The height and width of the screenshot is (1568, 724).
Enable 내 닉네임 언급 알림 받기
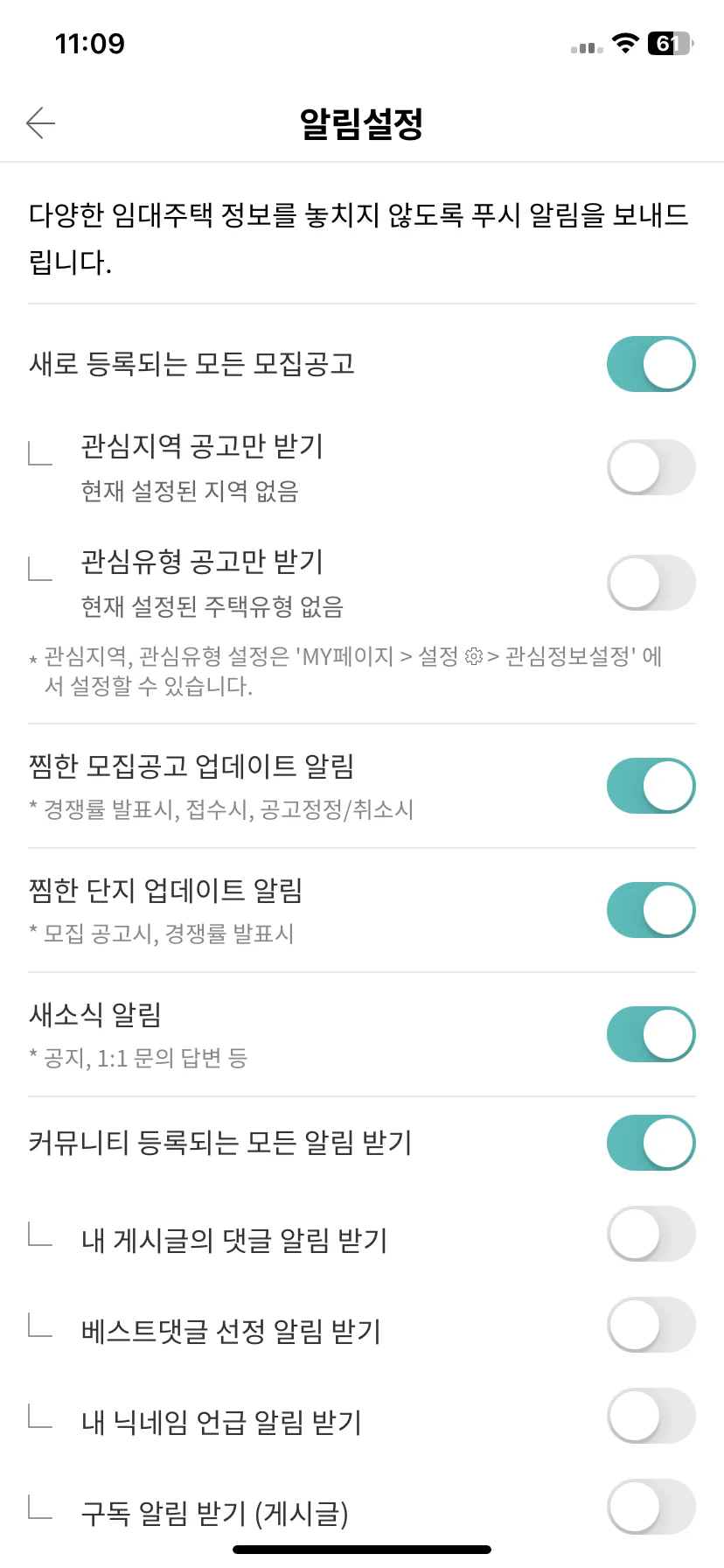(651, 1415)
